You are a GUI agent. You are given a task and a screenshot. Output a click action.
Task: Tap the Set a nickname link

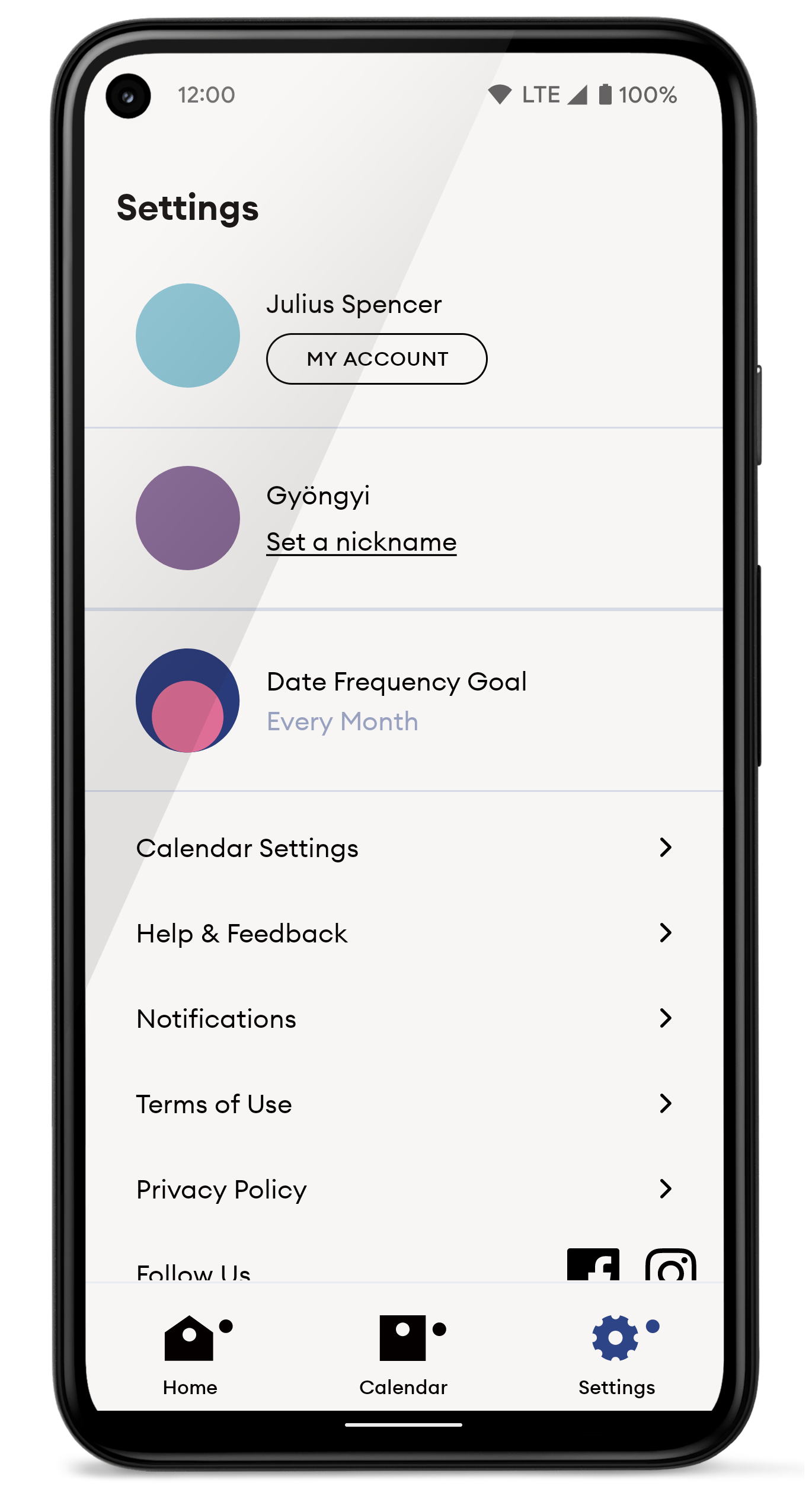click(362, 542)
